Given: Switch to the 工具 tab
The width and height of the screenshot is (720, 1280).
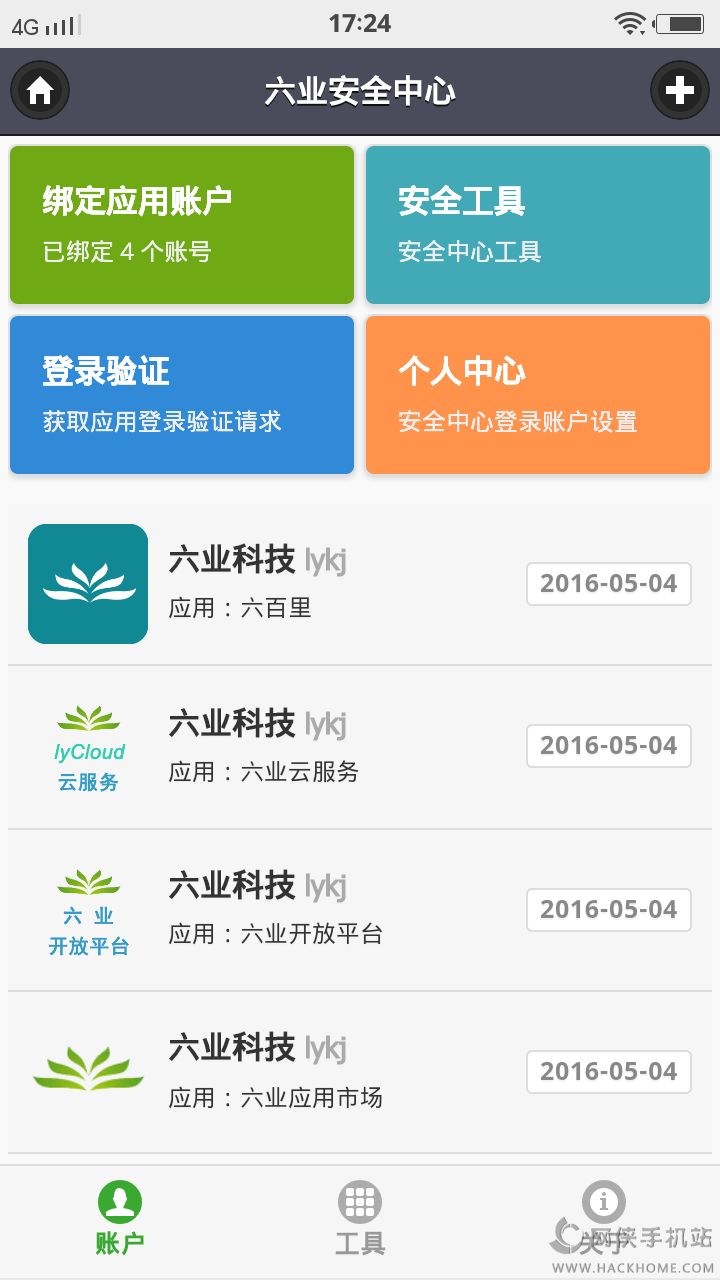Looking at the screenshot, I should [360, 1218].
